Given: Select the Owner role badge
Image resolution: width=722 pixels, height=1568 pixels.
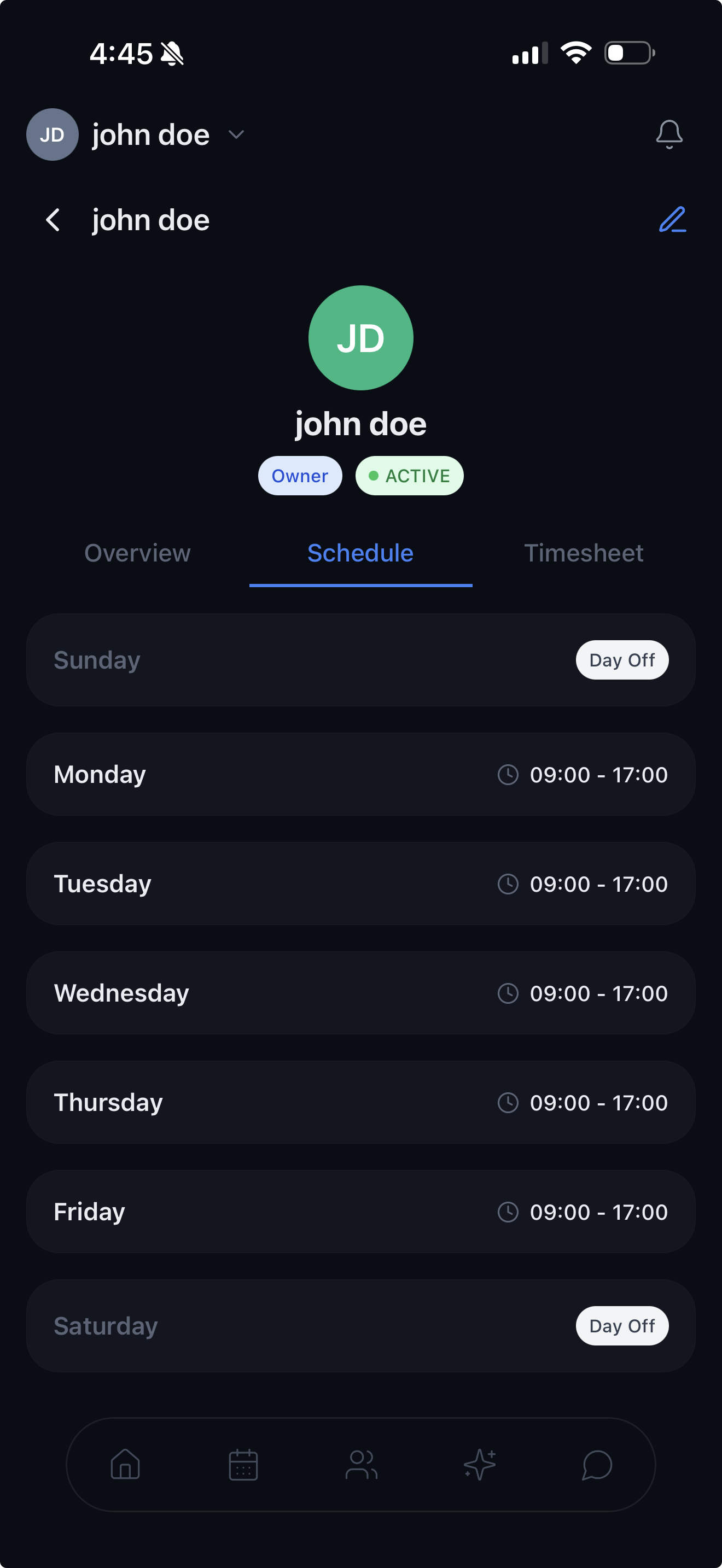Looking at the screenshot, I should point(300,476).
